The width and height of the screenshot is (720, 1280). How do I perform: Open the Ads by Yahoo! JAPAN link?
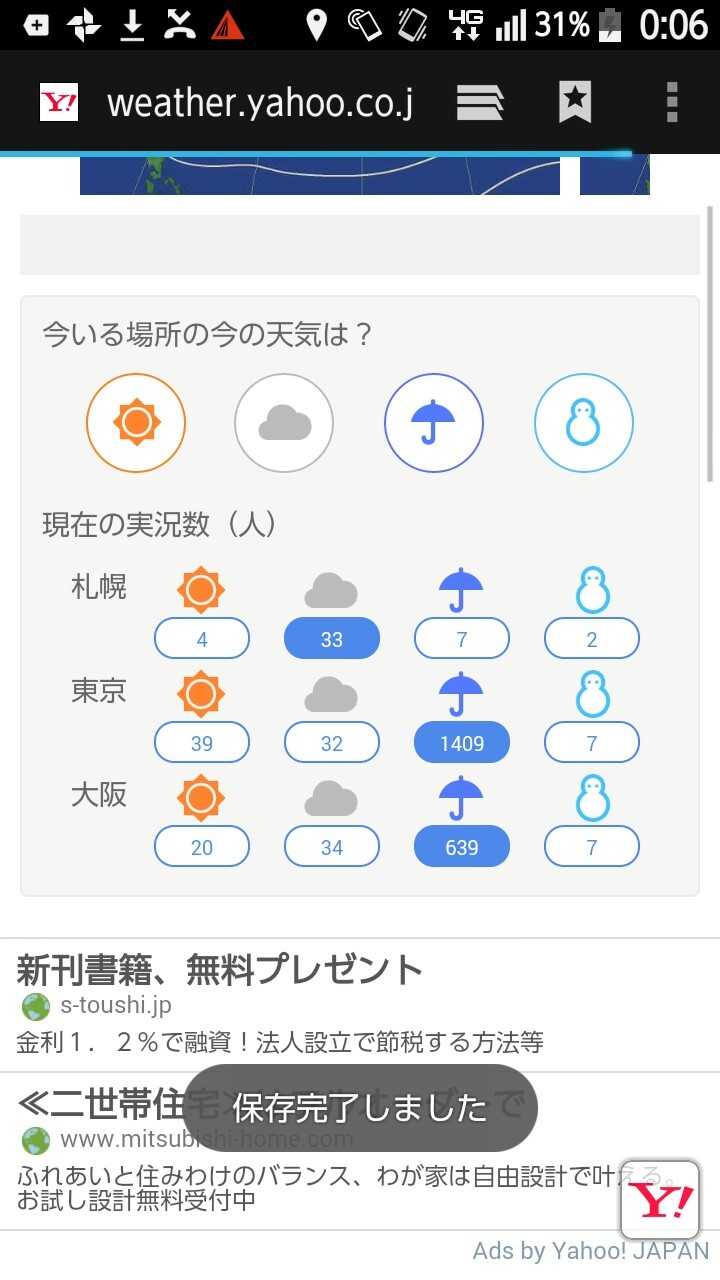(590, 1252)
